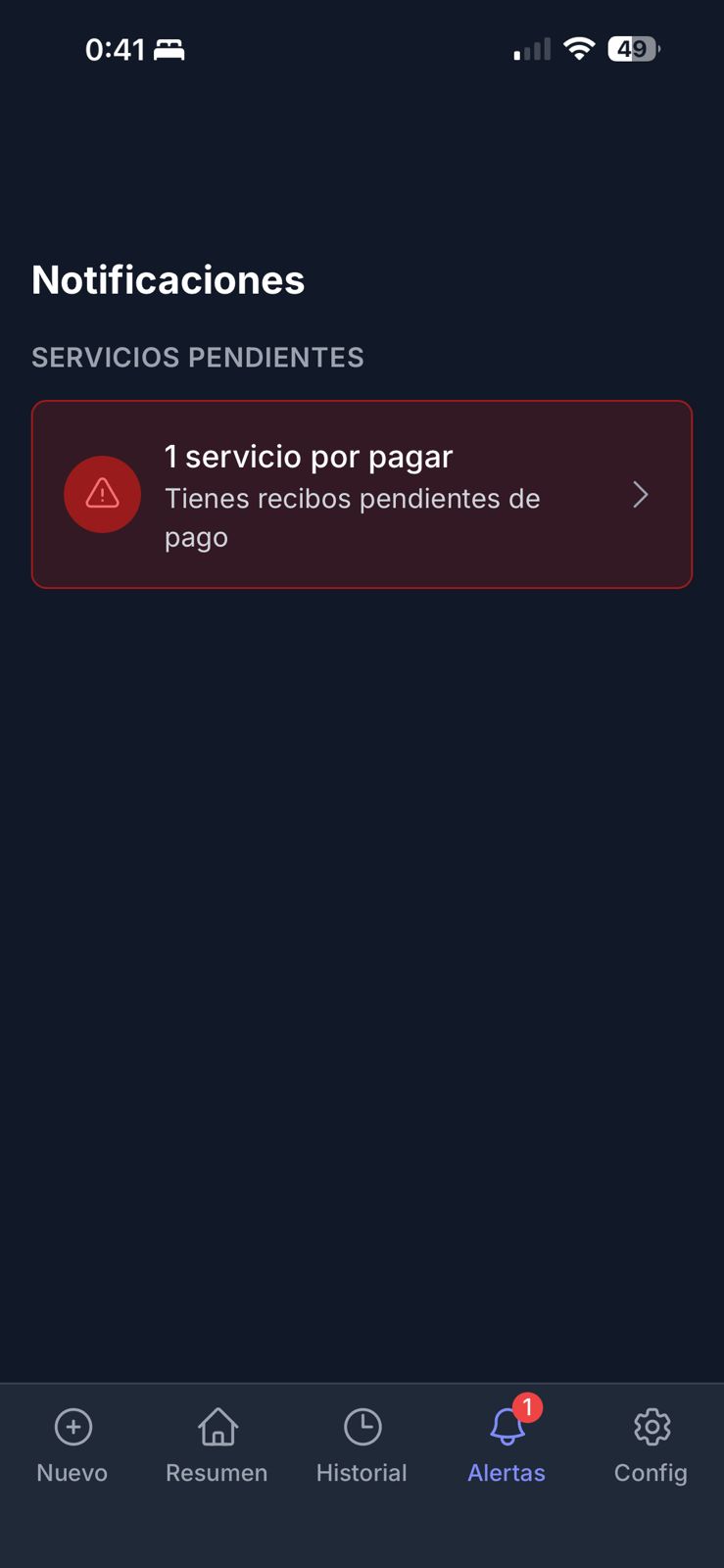The height and width of the screenshot is (1568, 724).
Task: Tap the Notificaciones page title
Action: pyautogui.click(x=169, y=279)
